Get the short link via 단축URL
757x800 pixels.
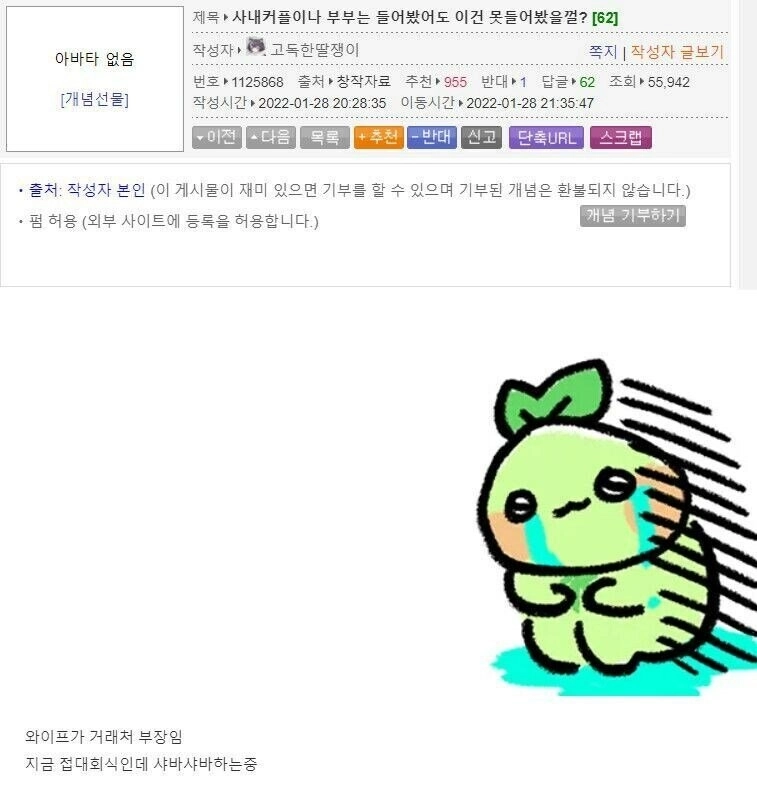pyautogui.click(x=546, y=138)
